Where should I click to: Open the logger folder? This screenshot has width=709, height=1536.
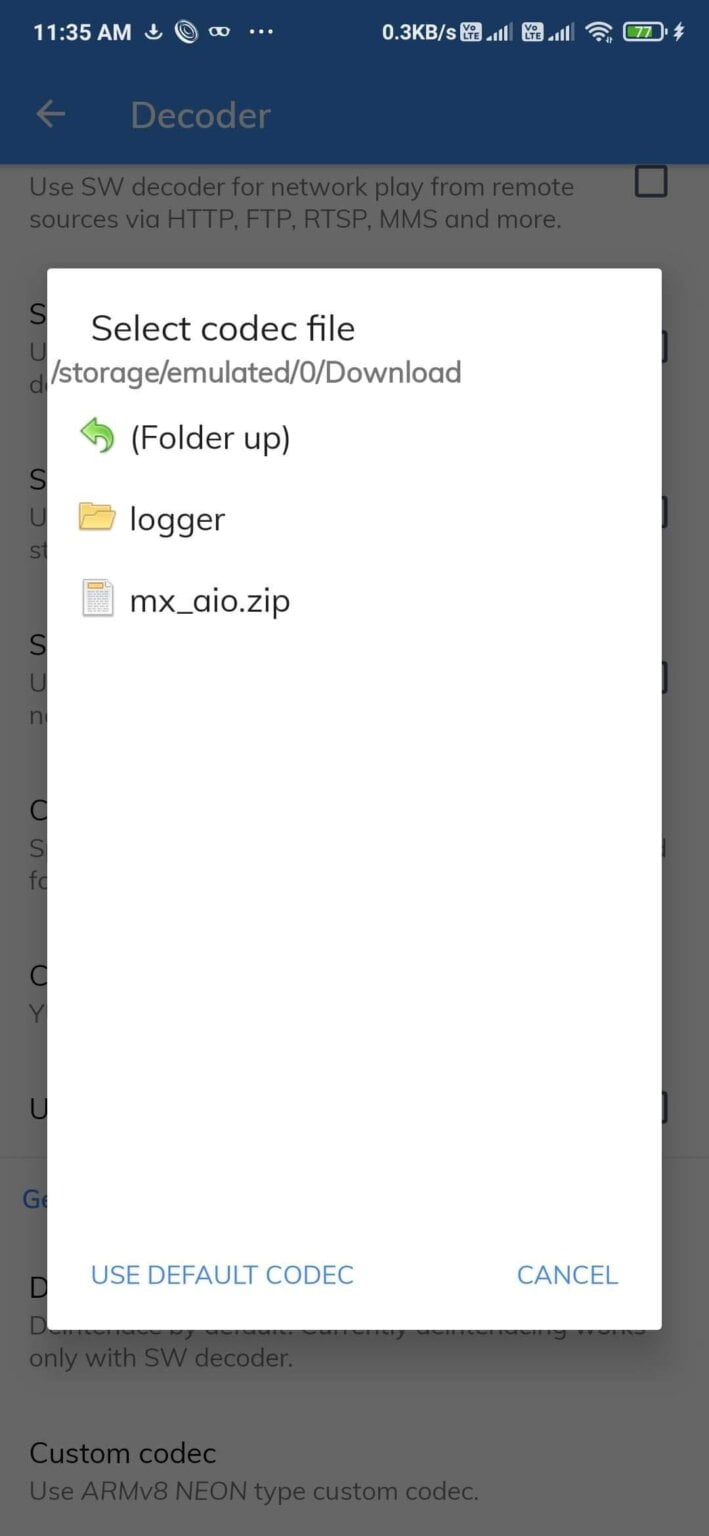coord(176,519)
